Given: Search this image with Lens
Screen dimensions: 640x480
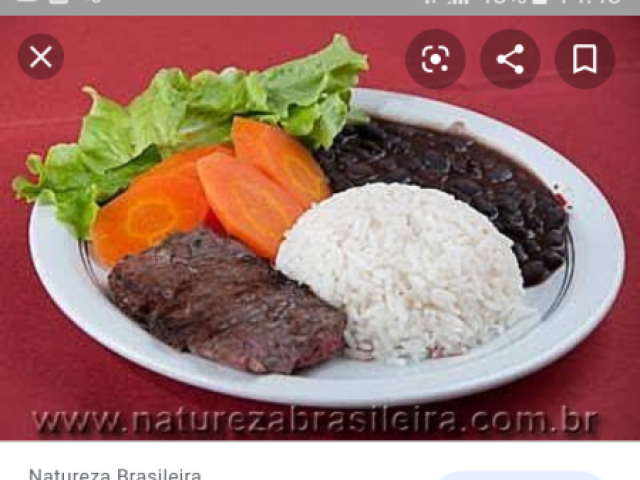Looking at the screenshot, I should (x=435, y=59).
